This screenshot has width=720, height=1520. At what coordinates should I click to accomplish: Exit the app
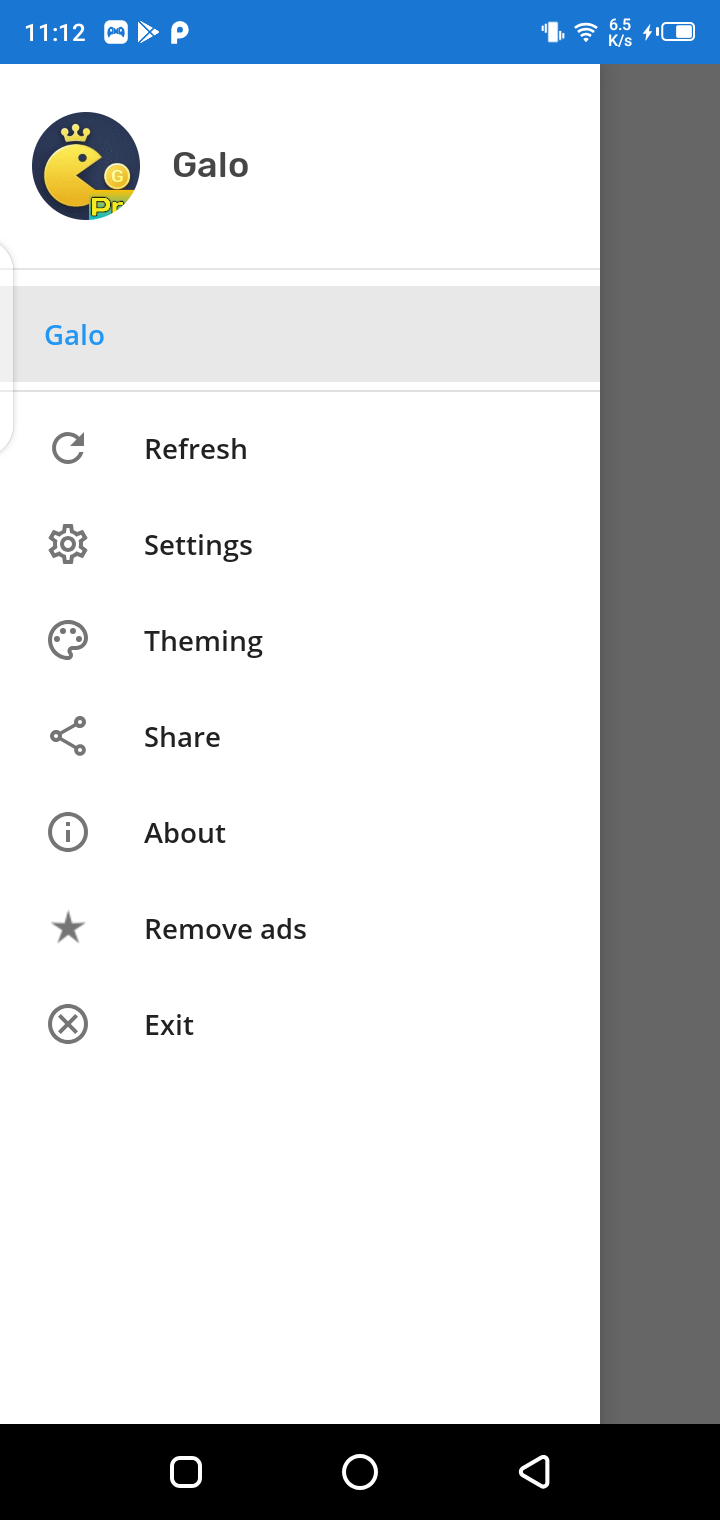coord(169,1025)
